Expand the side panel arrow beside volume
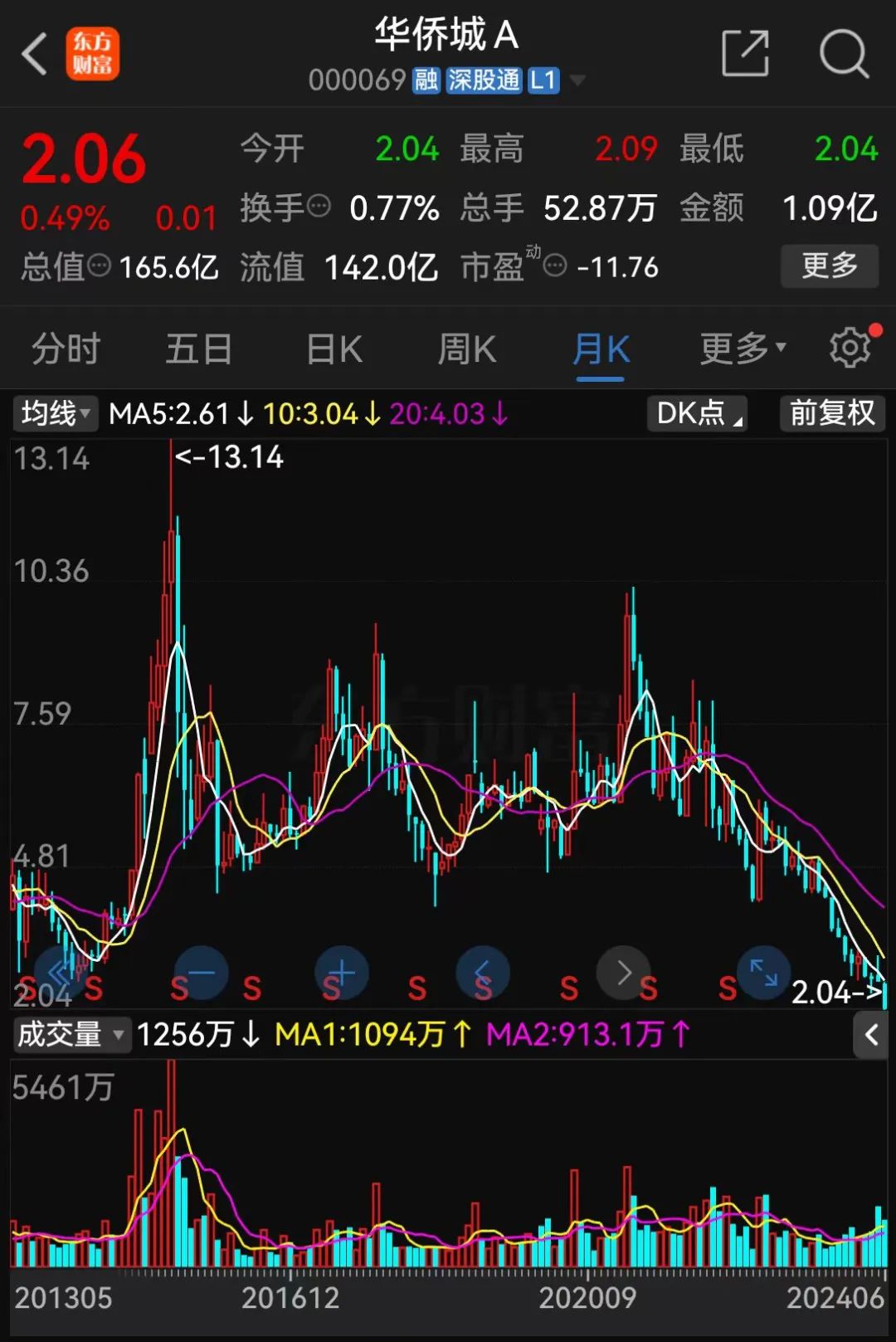Screen dimensions: 896x1342 coord(871,1035)
